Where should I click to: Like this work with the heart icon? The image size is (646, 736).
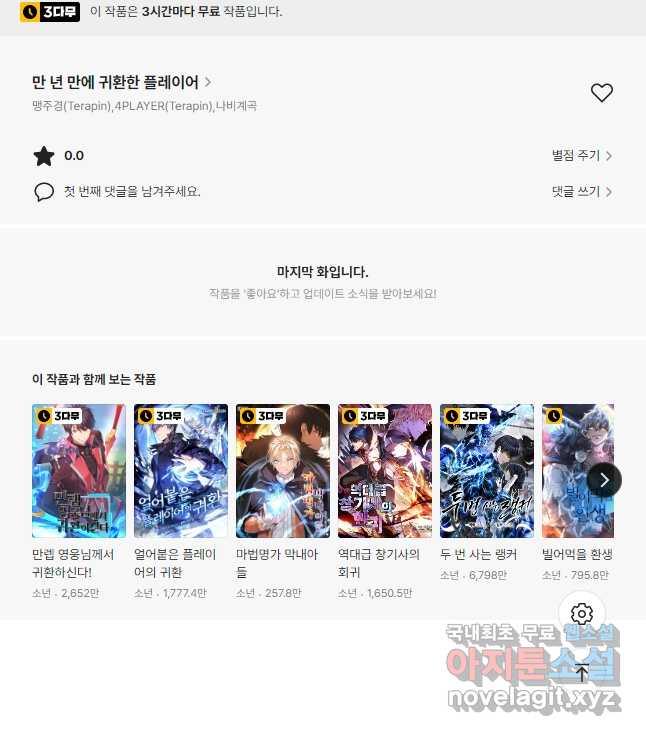[x=601, y=93]
